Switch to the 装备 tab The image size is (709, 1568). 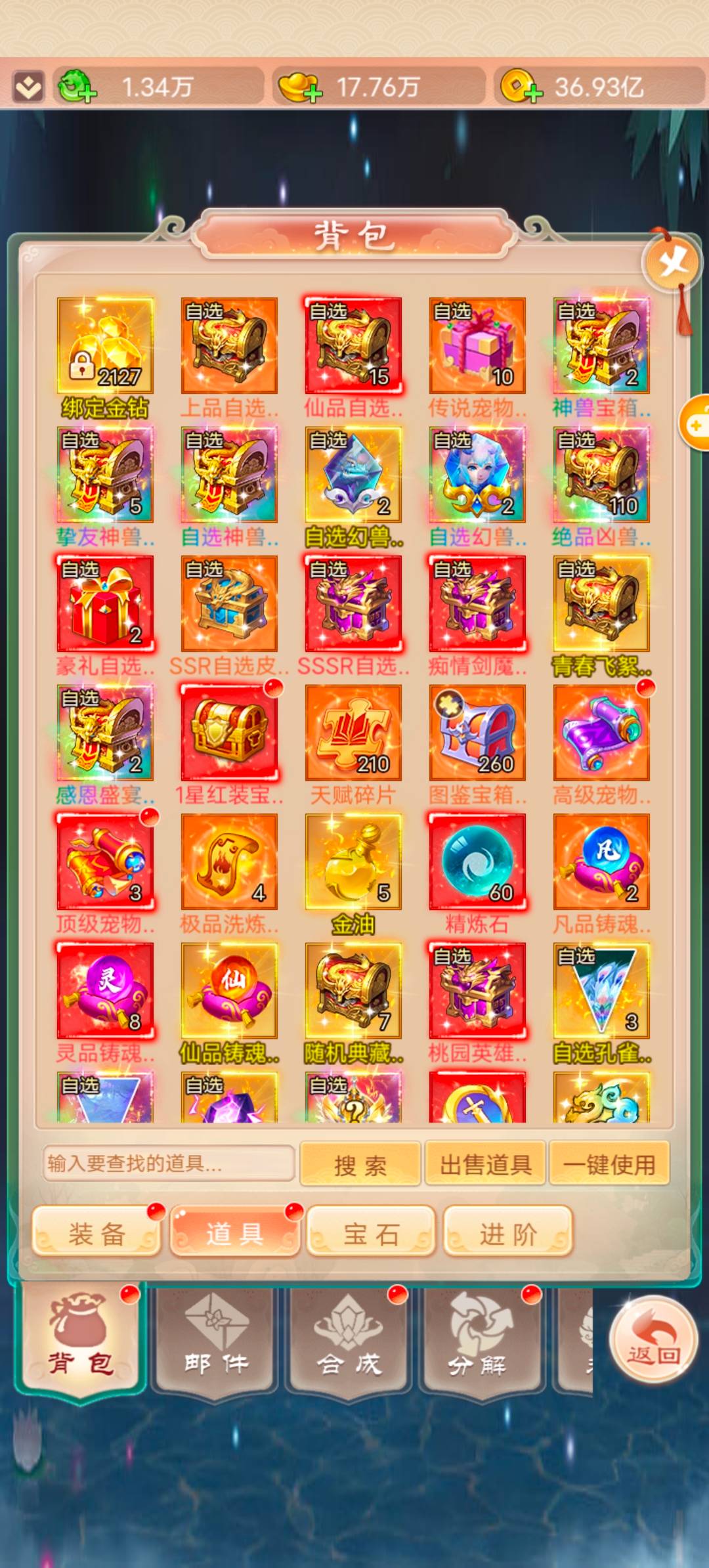[x=97, y=1233]
